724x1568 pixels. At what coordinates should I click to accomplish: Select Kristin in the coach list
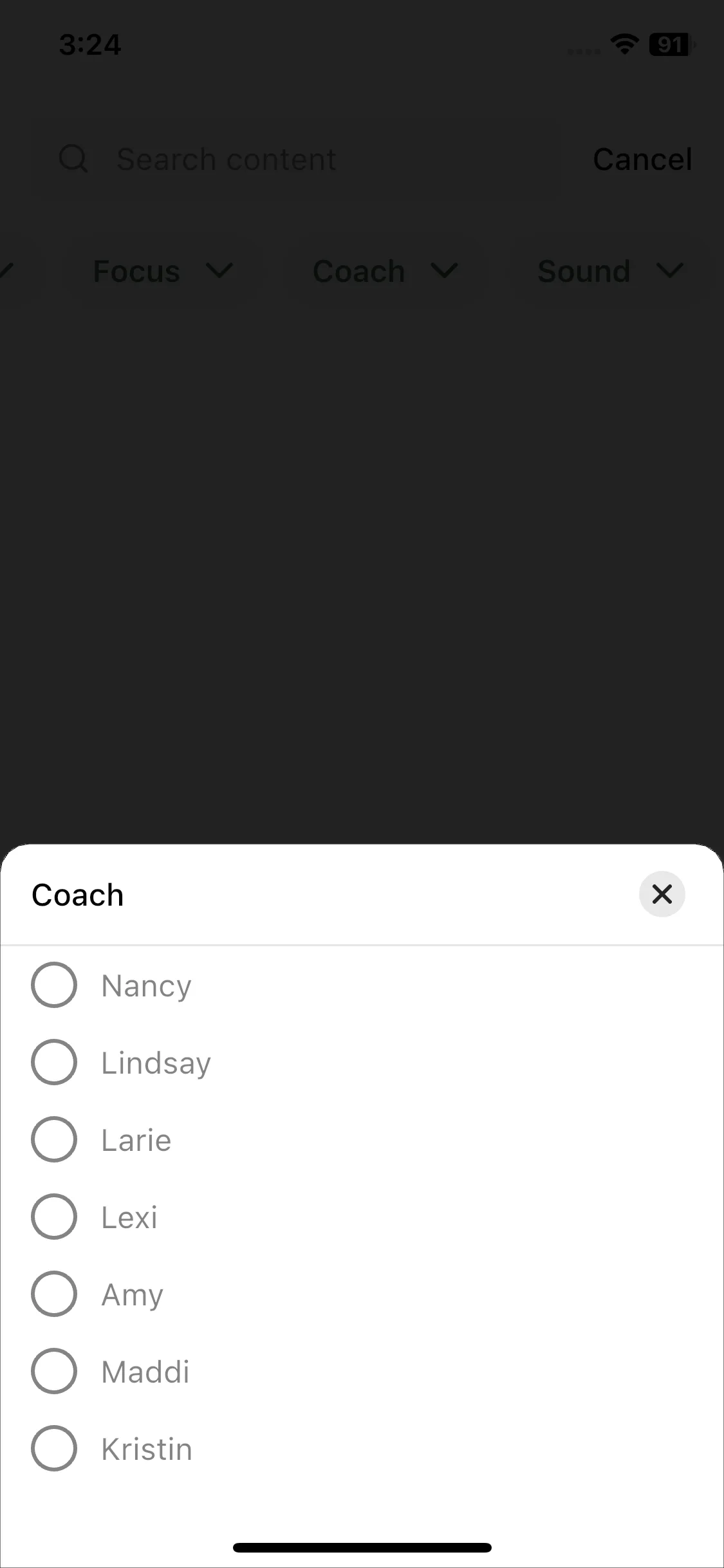54,1448
